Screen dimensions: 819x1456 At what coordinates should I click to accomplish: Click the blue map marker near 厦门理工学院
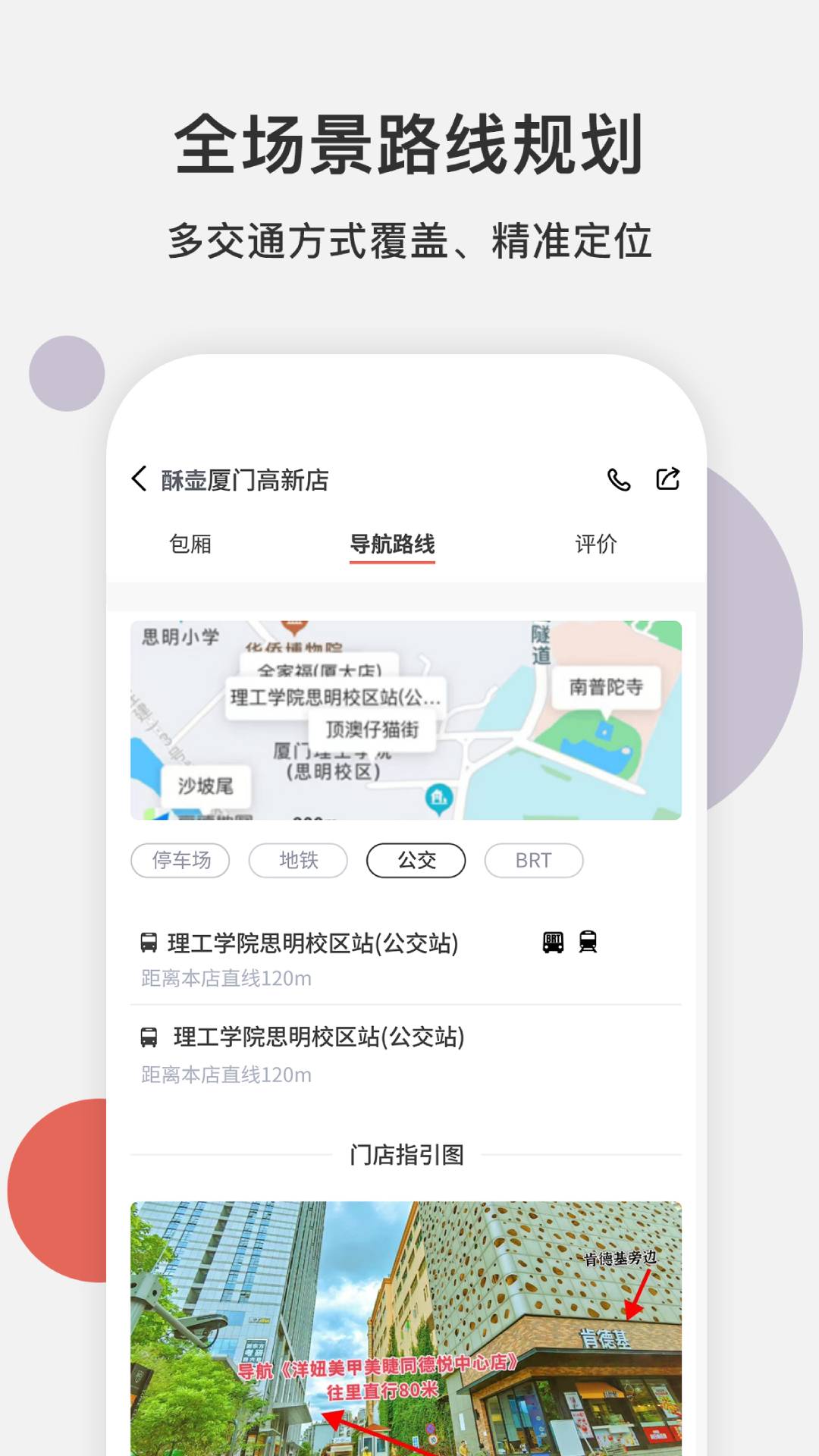click(438, 796)
